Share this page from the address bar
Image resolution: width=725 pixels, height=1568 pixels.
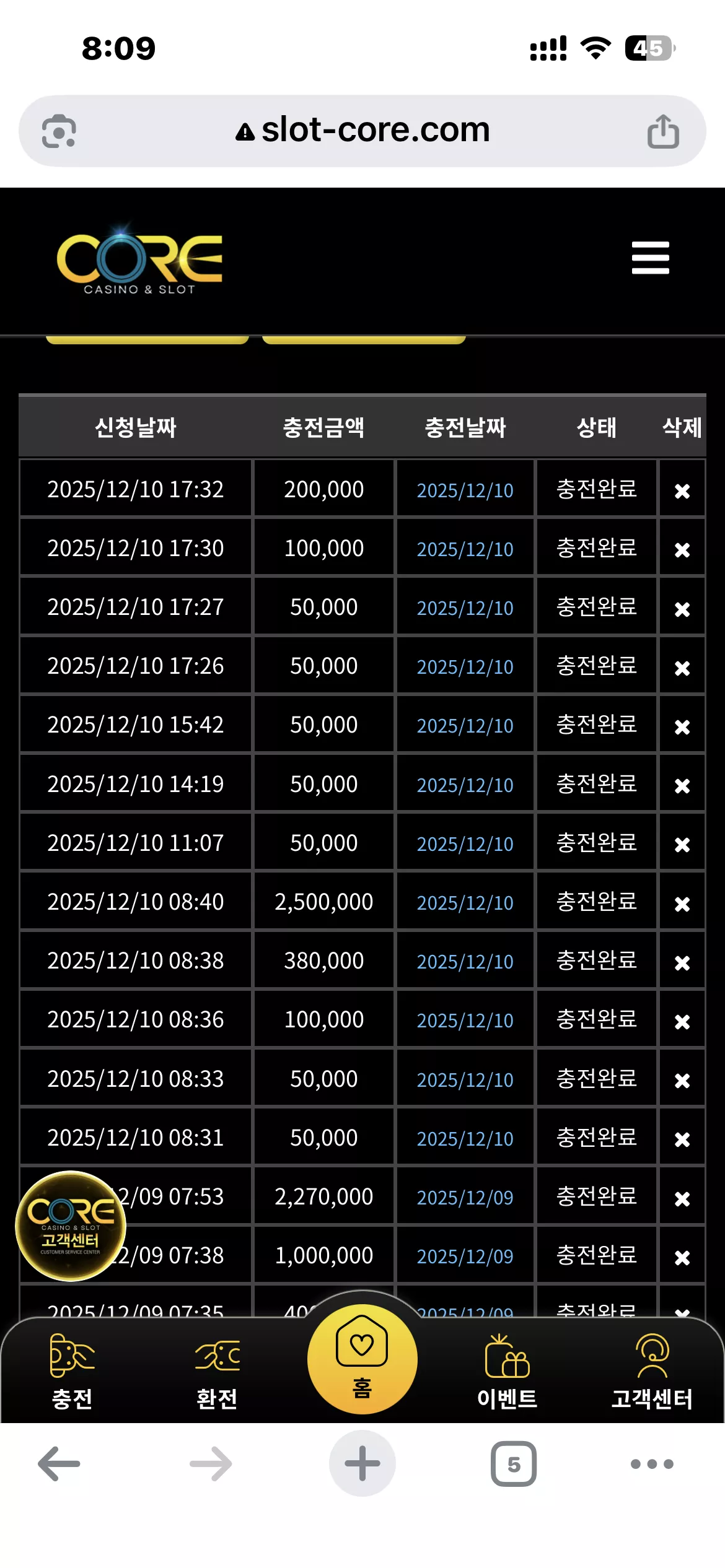click(663, 131)
